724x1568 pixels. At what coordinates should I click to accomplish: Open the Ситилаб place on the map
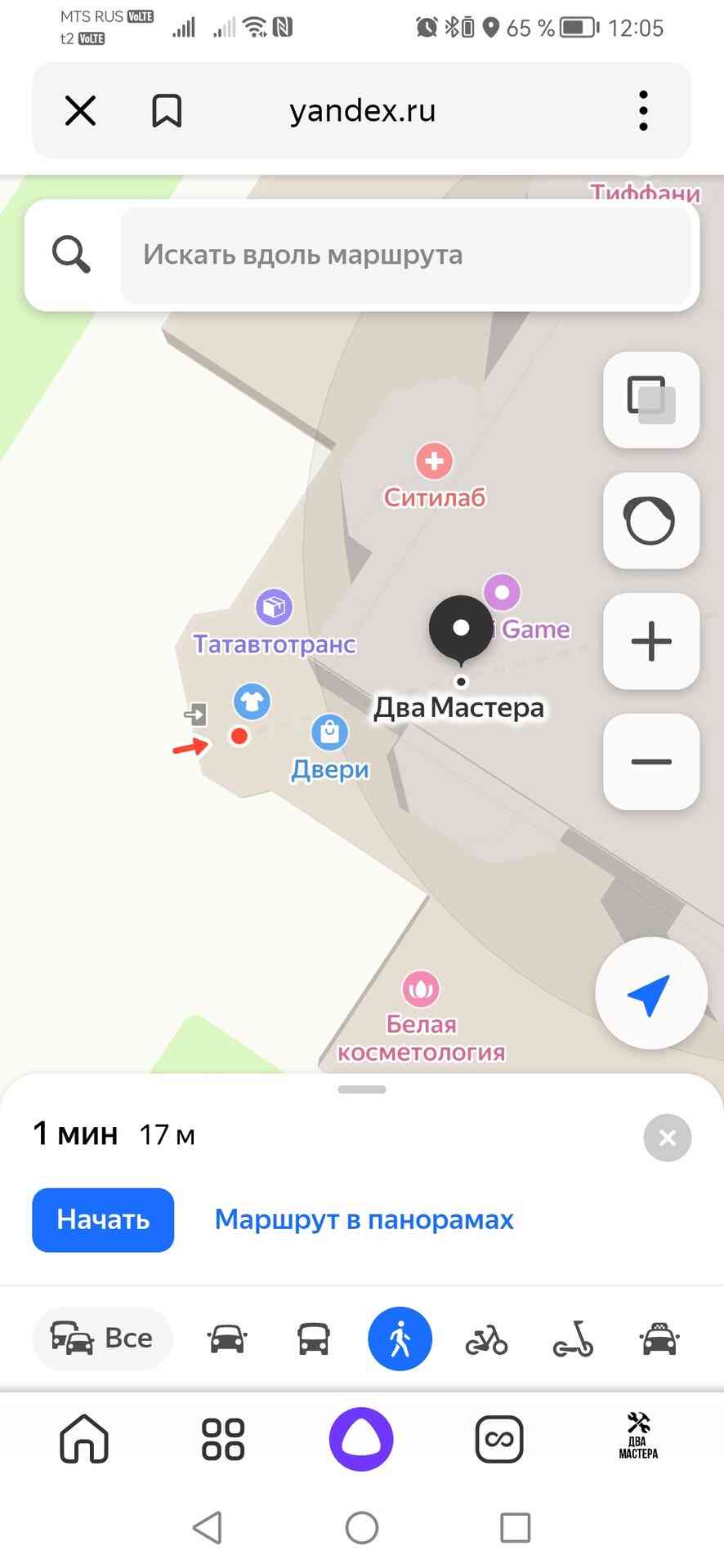tap(434, 462)
